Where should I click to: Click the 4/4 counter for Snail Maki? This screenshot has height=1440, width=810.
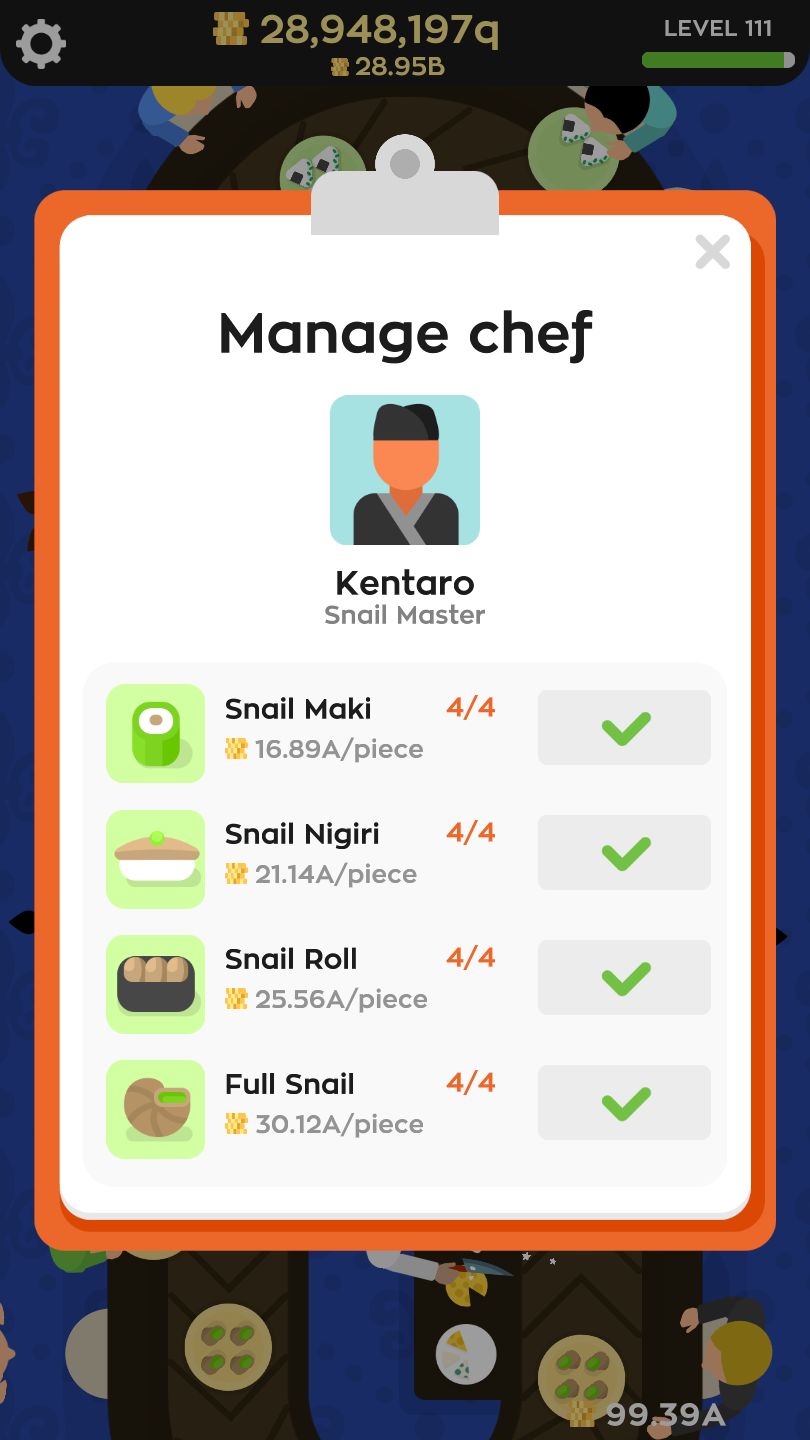click(x=470, y=709)
